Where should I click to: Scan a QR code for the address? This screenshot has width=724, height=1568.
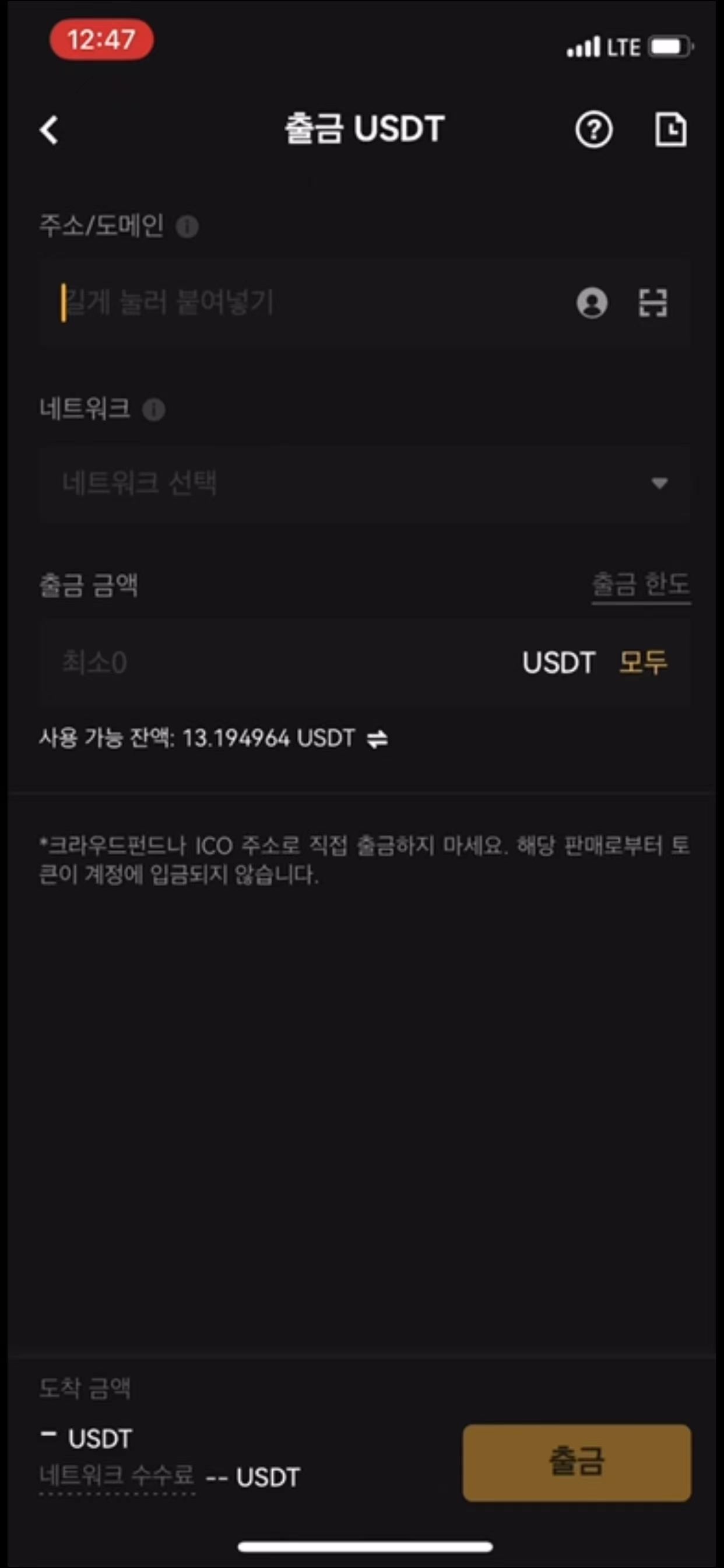tap(654, 303)
